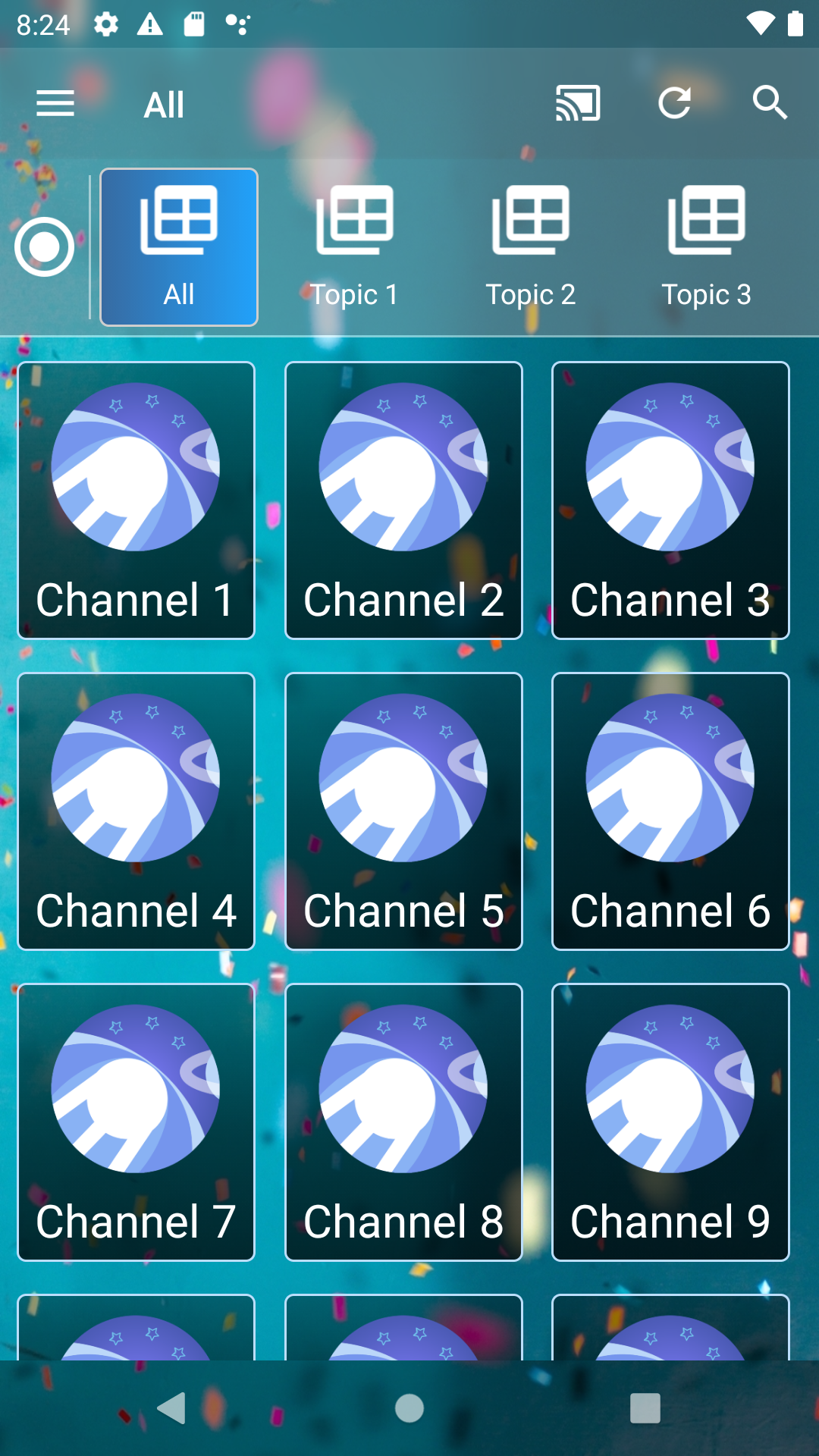Expand Topic 3 channel group
This screenshot has height=1456, width=819.
coord(707,246)
